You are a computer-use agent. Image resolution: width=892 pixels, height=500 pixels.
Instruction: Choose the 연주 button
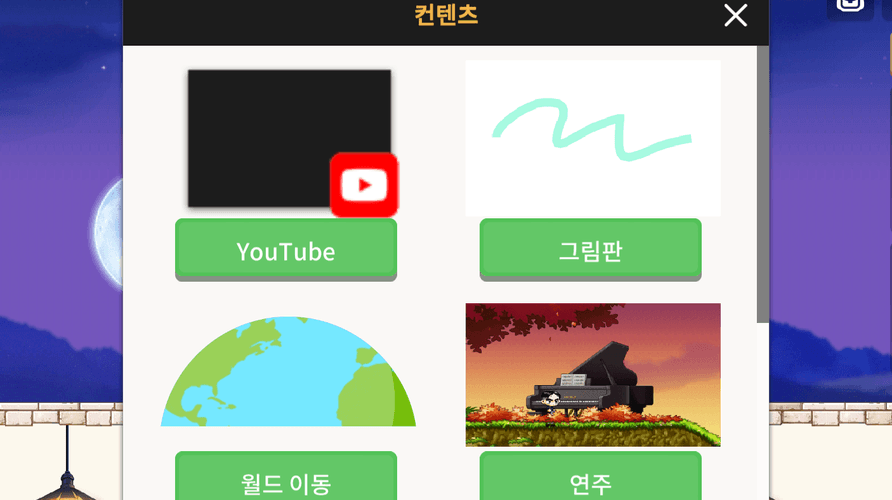pos(590,481)
